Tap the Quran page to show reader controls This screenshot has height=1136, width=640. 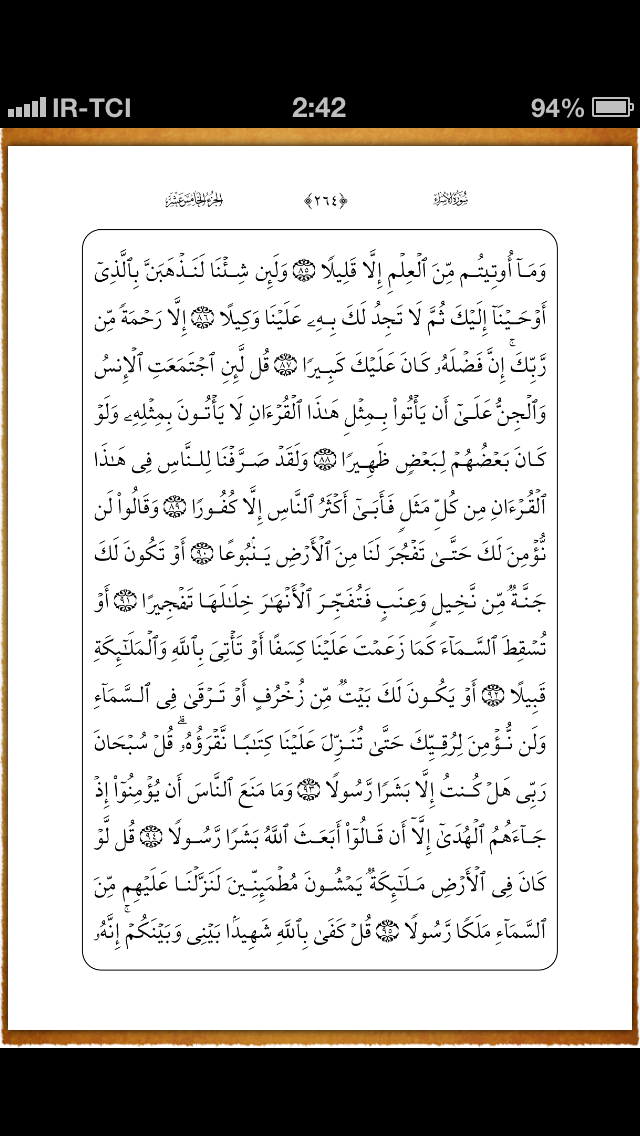320,600
